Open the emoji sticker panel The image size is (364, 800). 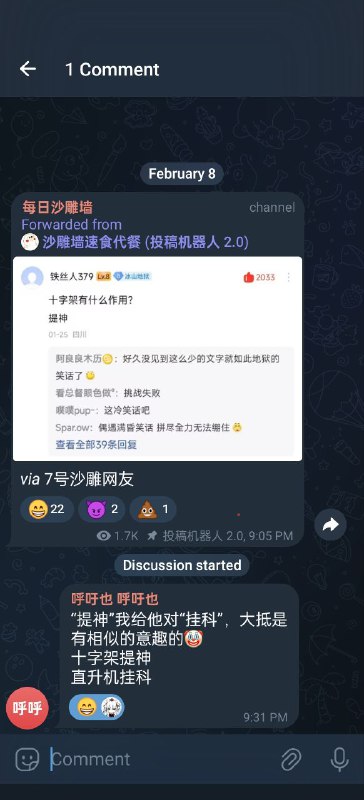click(27, 760)
